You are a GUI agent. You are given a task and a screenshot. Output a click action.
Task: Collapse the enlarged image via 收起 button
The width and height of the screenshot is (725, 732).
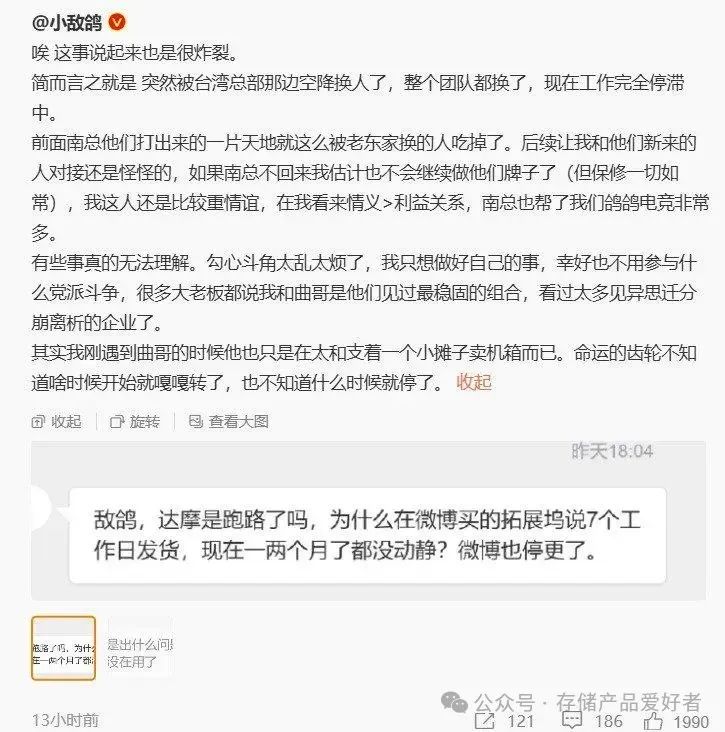tap(57, 422)
